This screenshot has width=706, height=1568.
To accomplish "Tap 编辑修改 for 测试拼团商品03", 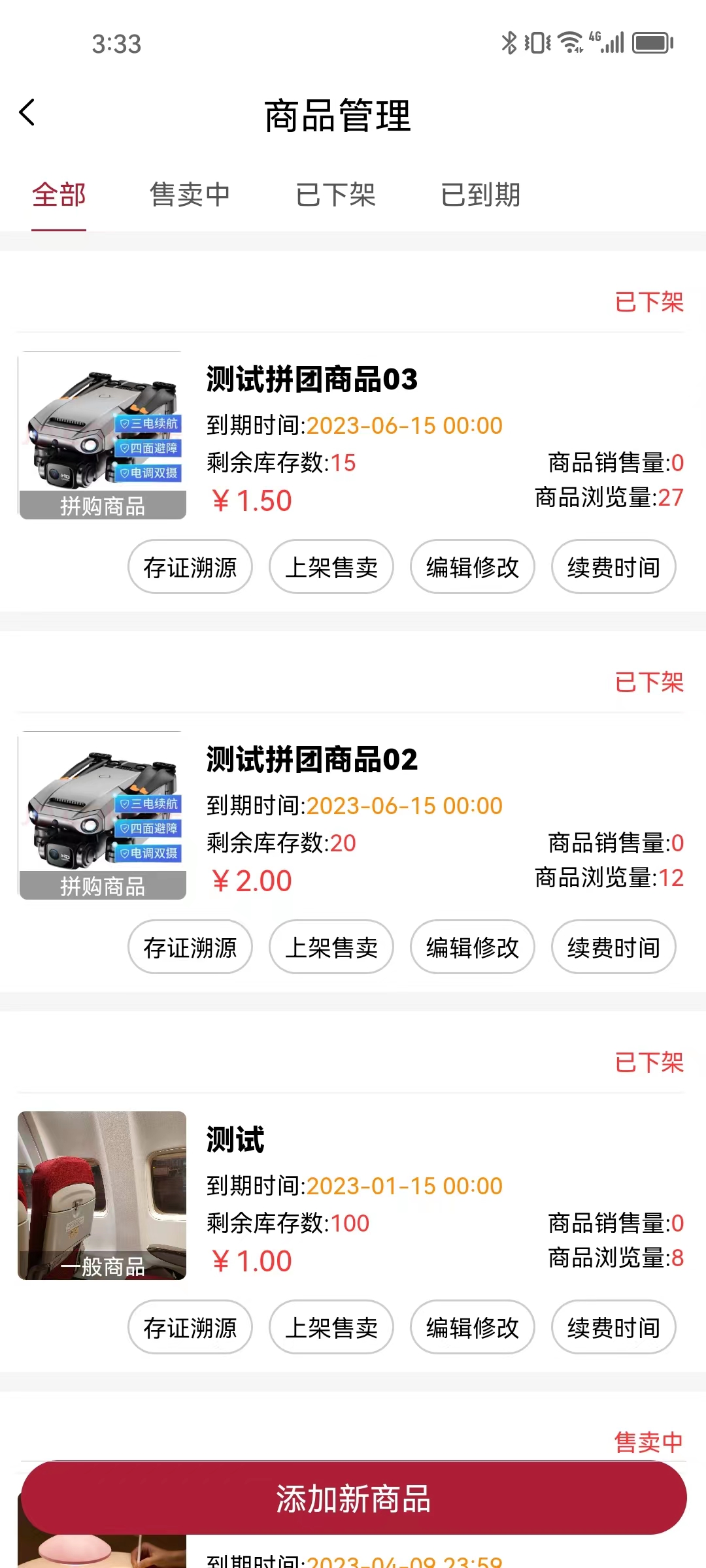I will [x=473, y=567].
